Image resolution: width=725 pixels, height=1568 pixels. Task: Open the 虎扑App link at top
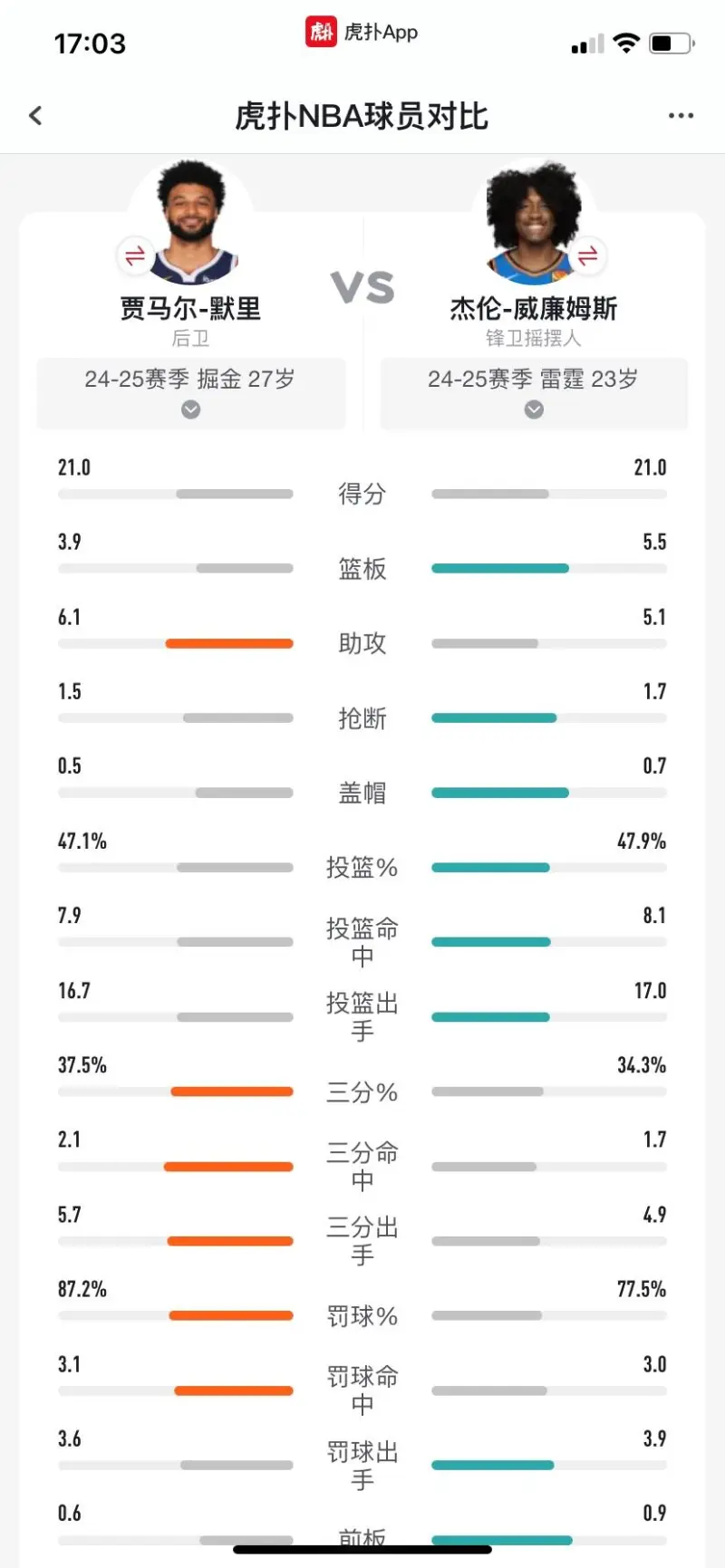point(362,33)
